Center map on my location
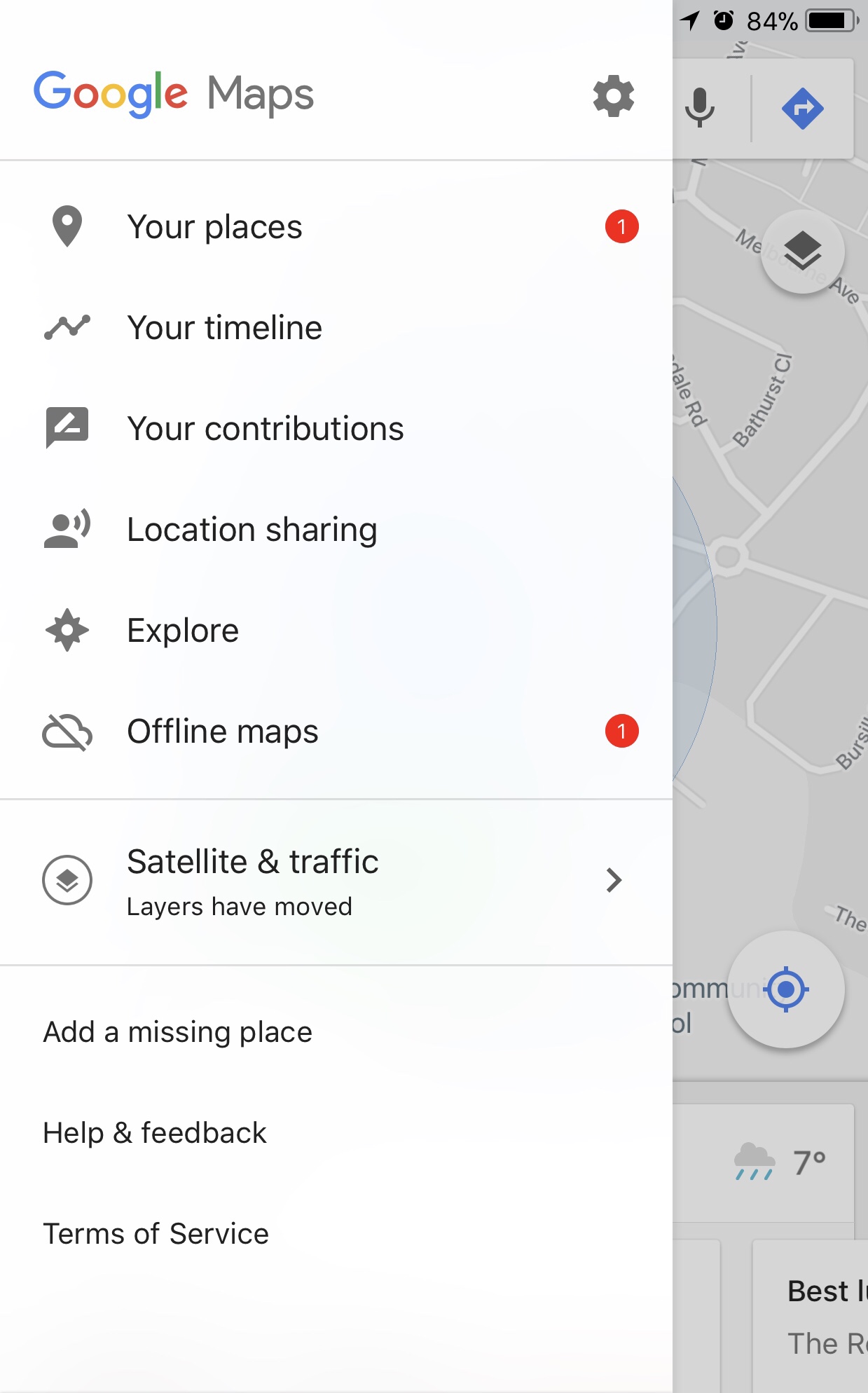The image size is (868, 1393). click(786, 989)
